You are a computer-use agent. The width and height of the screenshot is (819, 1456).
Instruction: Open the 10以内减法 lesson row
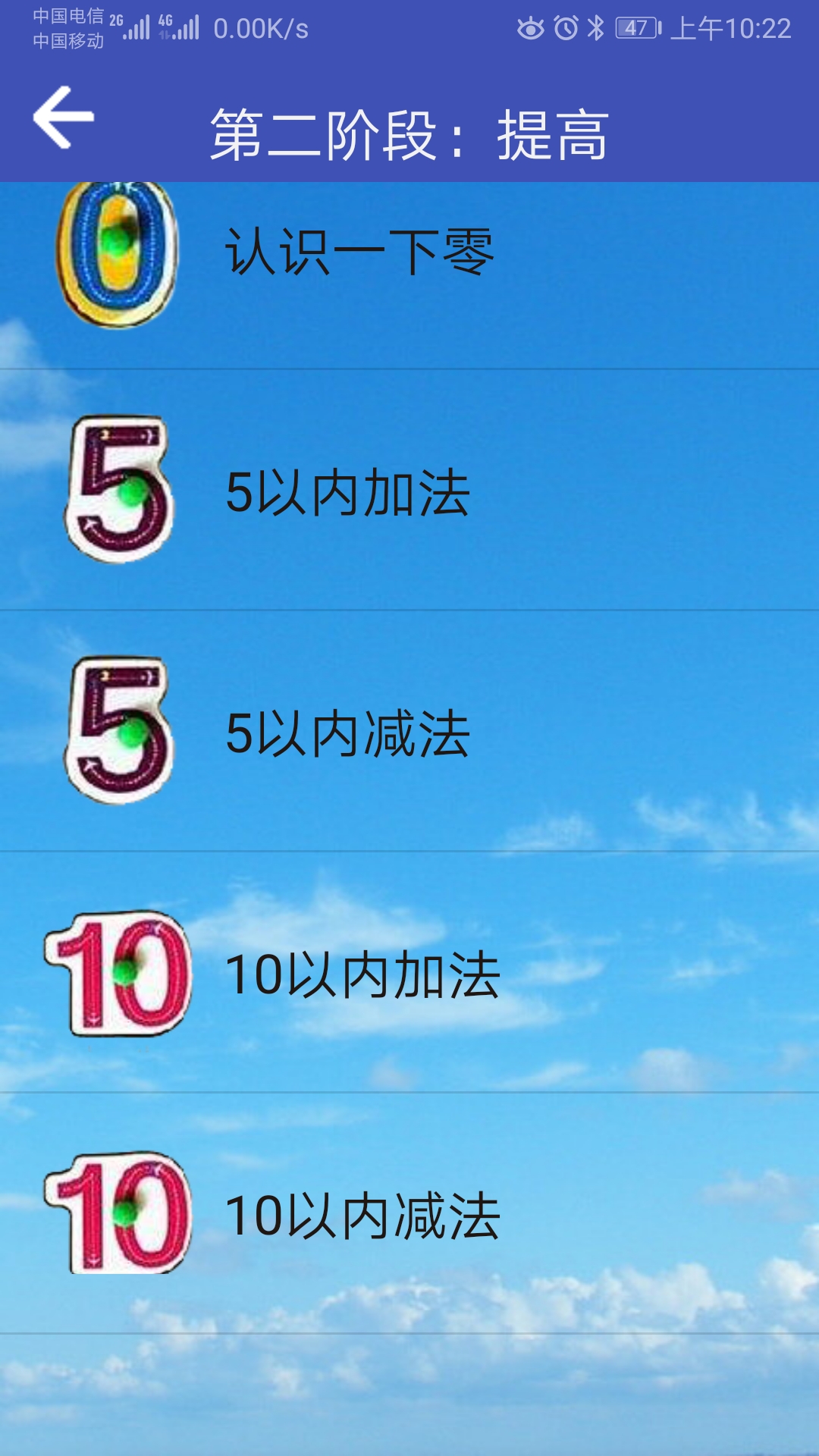[x=364, y=1213]
